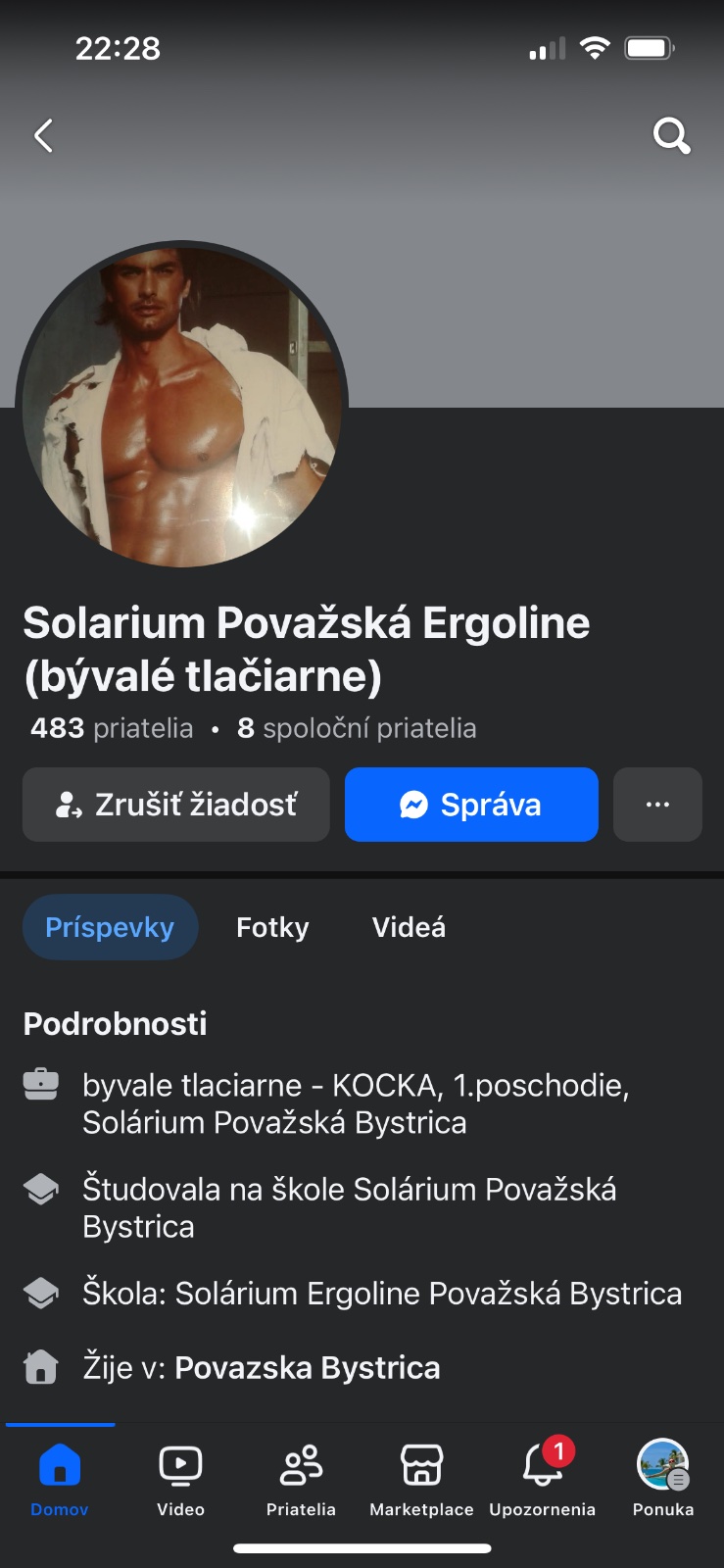View the round profile picture
Image resolution: width=724 pixels, height=1568 pixels.
click(182, 405)
